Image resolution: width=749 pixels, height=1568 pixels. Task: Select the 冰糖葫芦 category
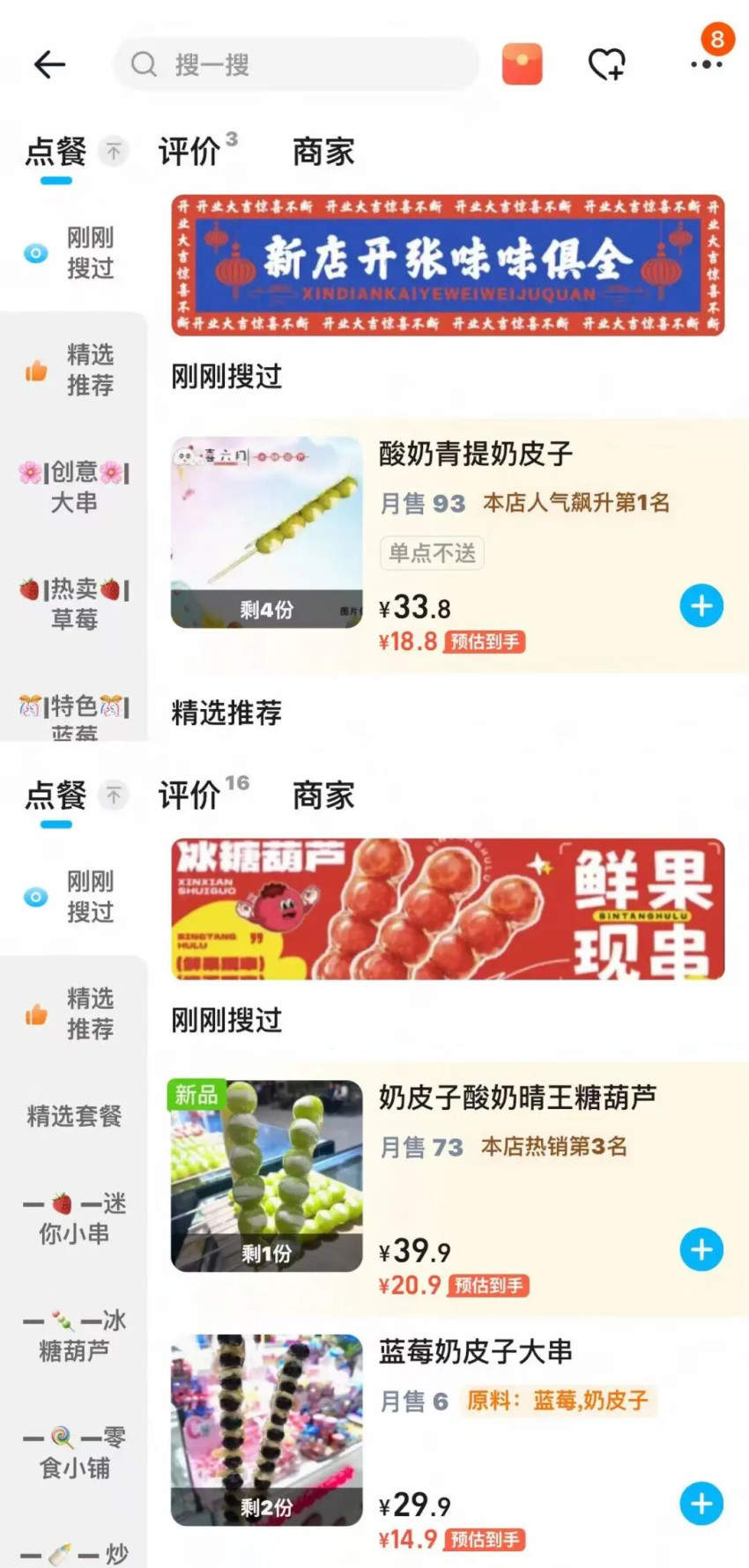coord(74,1335)
